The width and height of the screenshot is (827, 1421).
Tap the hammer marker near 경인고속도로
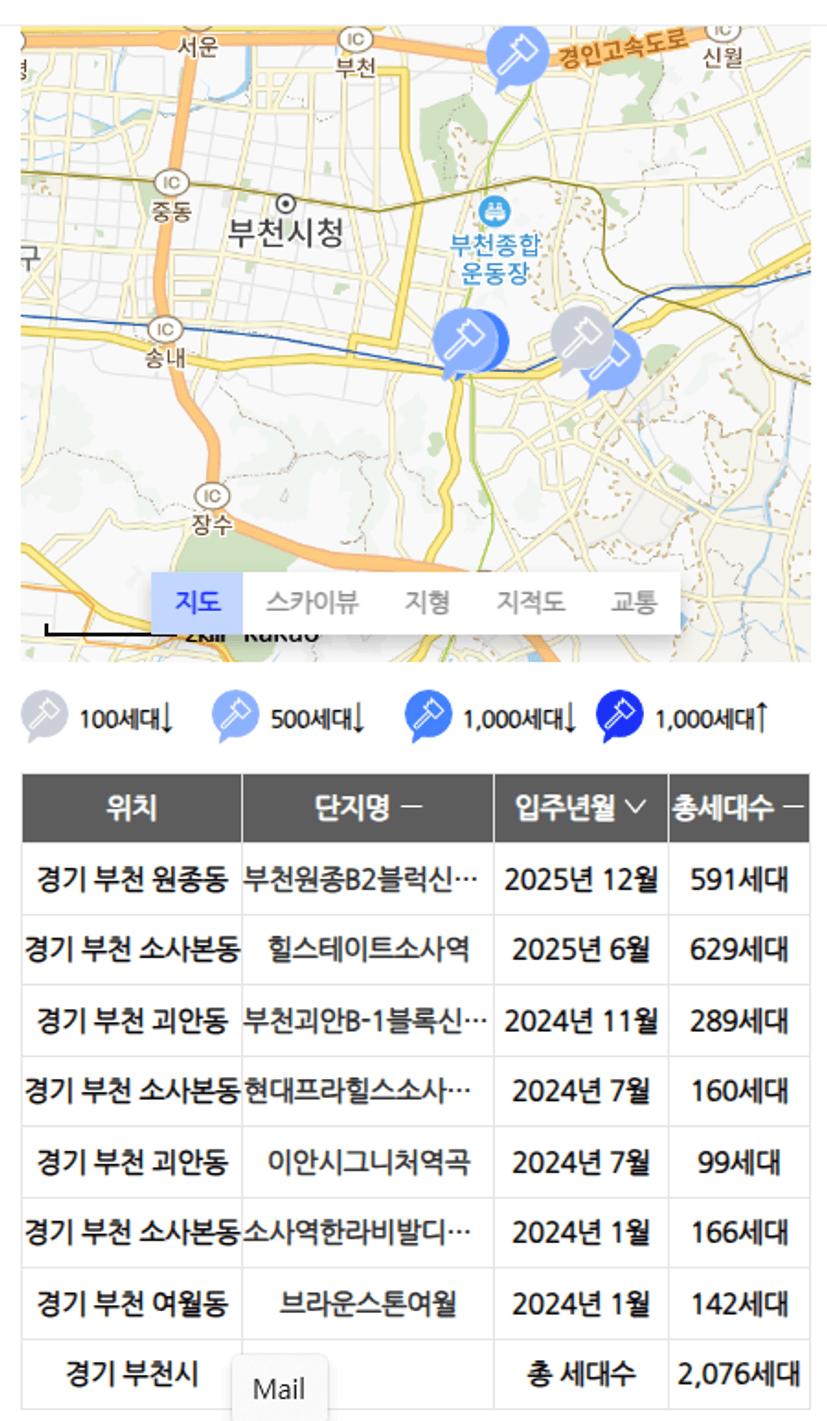516,57
